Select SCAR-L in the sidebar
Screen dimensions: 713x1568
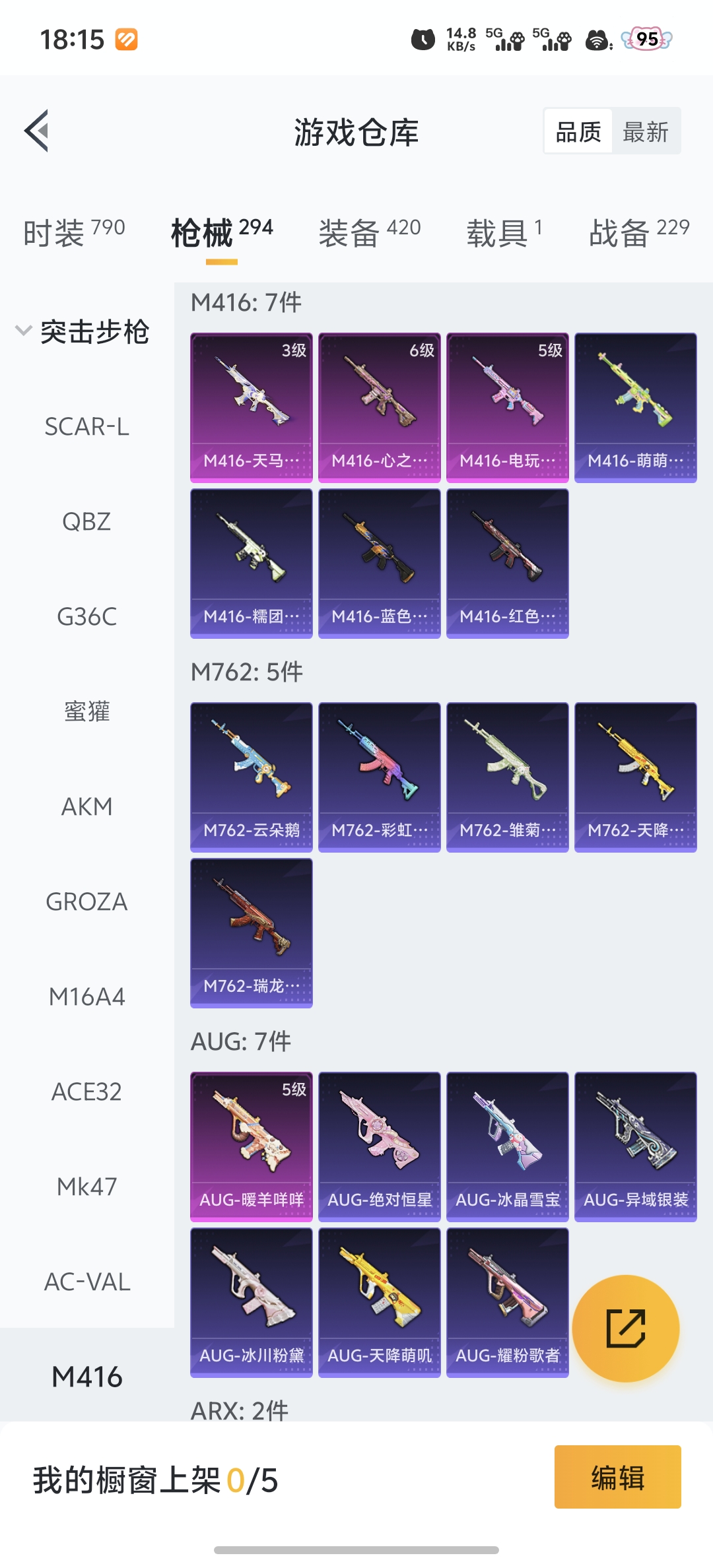[86, 427]
